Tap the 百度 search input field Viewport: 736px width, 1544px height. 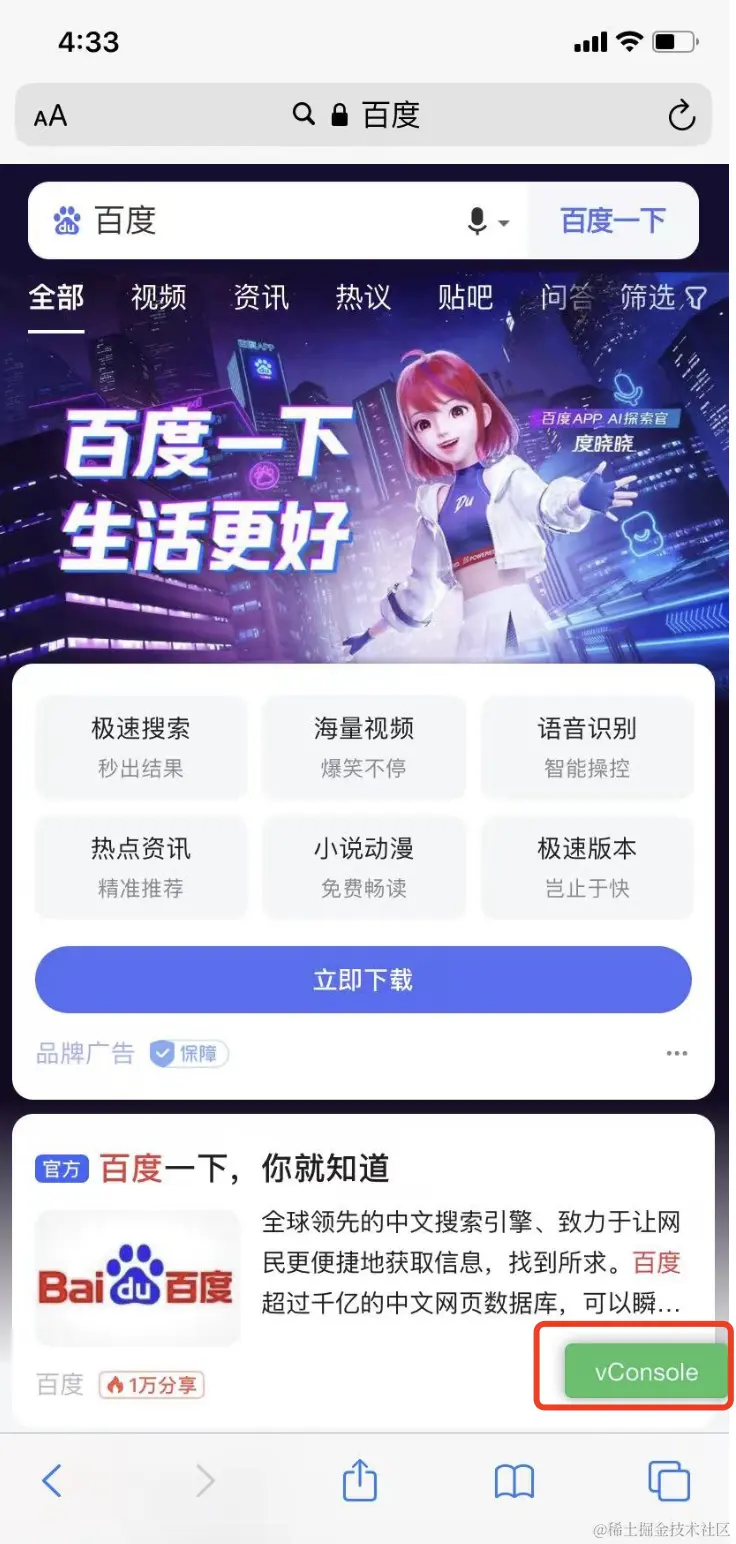[260, 221]
